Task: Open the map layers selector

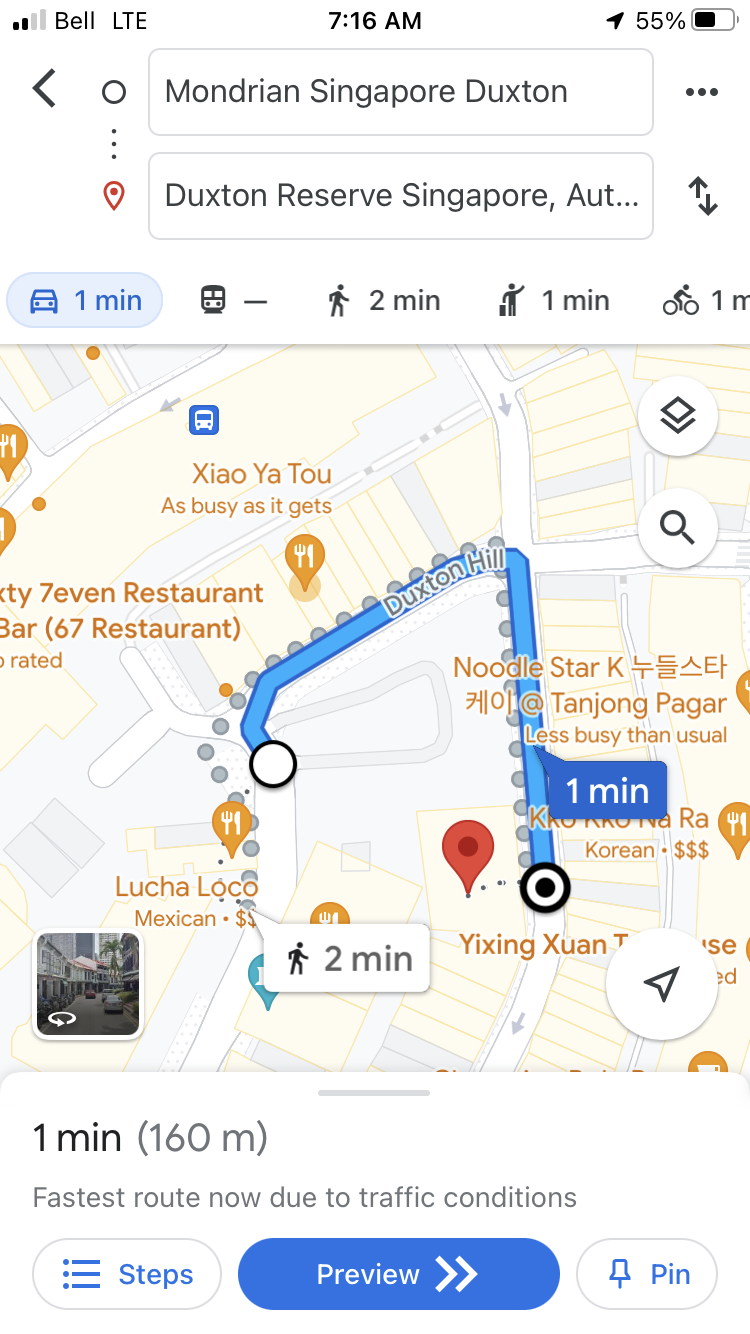Action: tap(678, 416)
